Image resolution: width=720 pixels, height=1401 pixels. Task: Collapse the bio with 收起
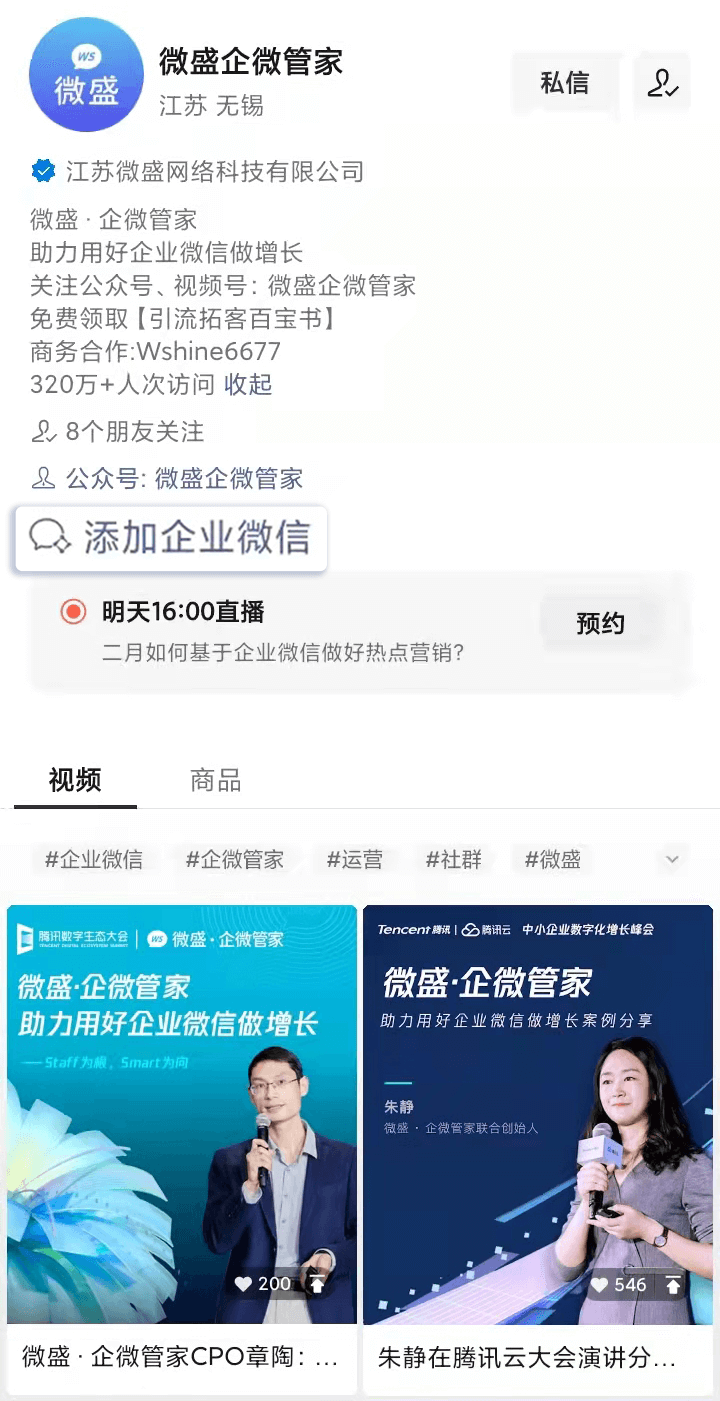tap(248, 384)
